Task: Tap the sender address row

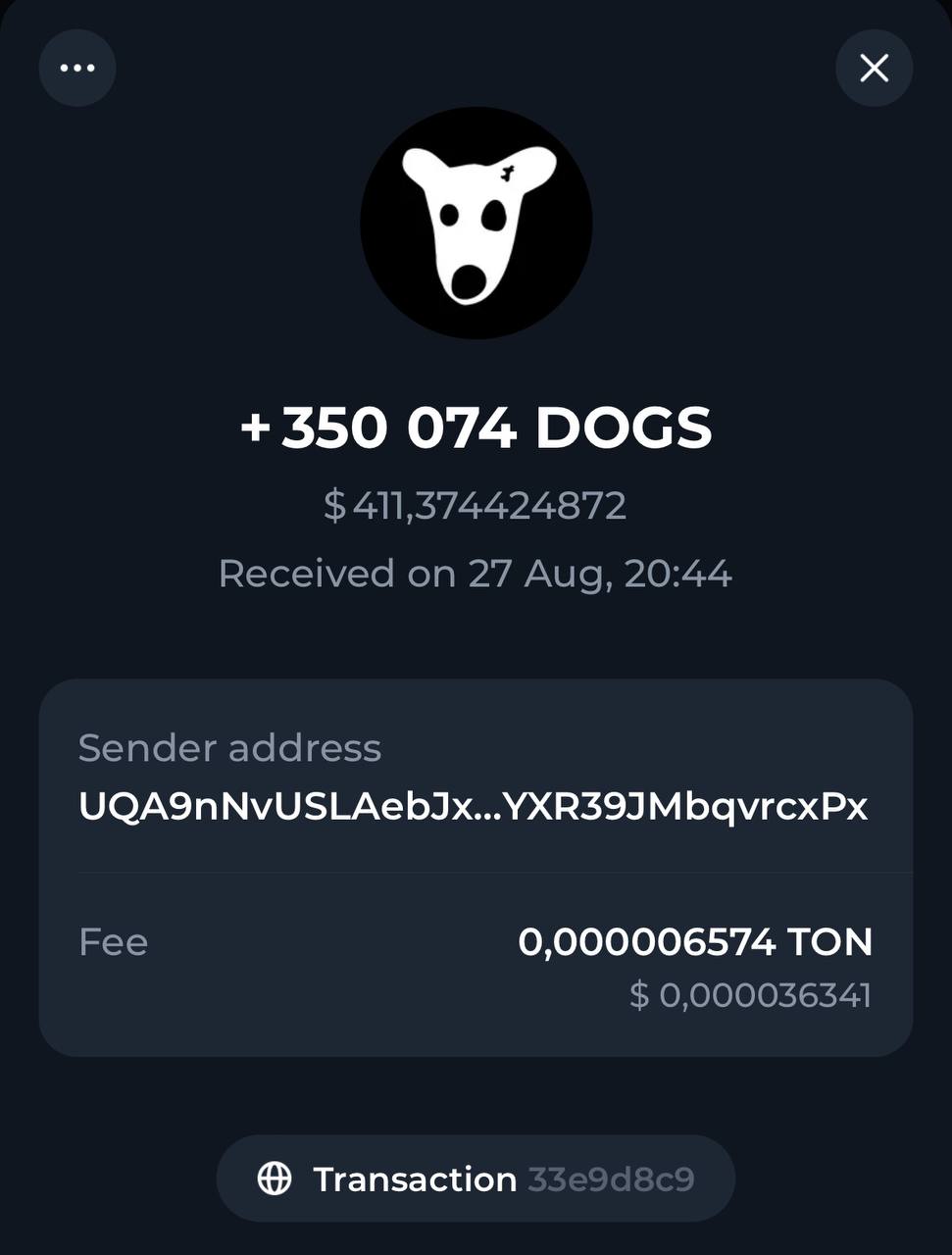Action: [x=474, y=778]
